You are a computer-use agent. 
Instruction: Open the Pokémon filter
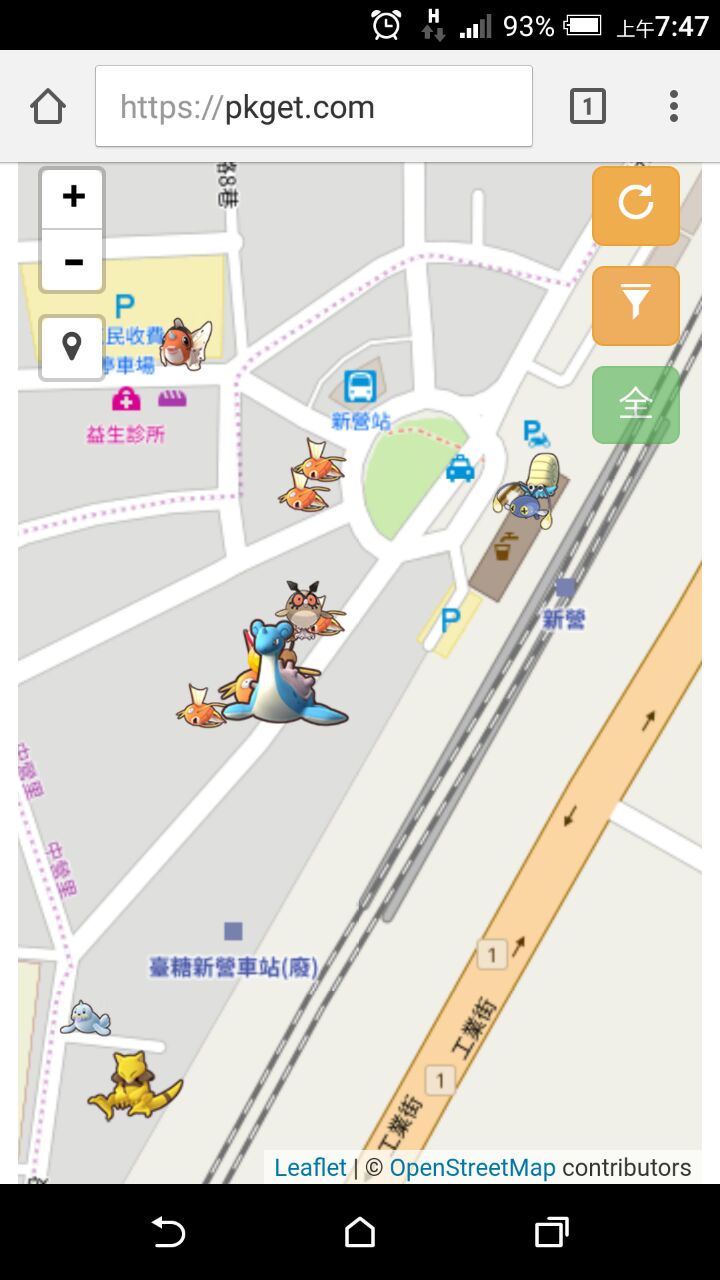[x=636, y=305]
